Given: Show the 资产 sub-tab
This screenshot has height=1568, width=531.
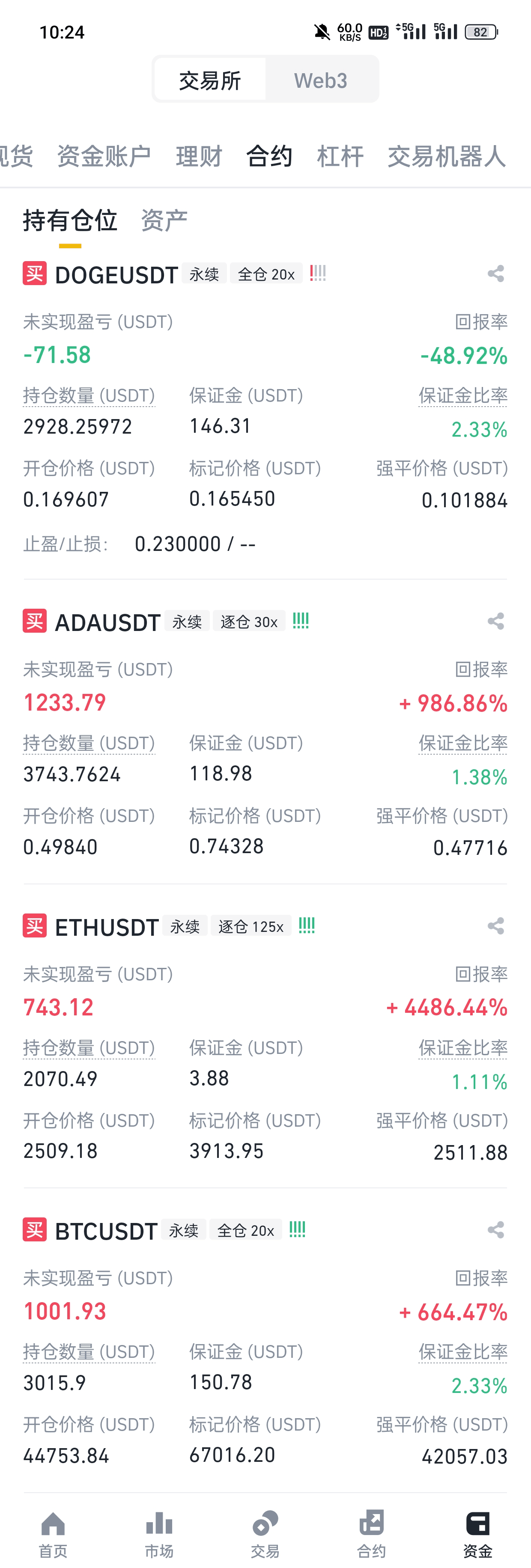Looking at the screenshot, I should 164,220.
